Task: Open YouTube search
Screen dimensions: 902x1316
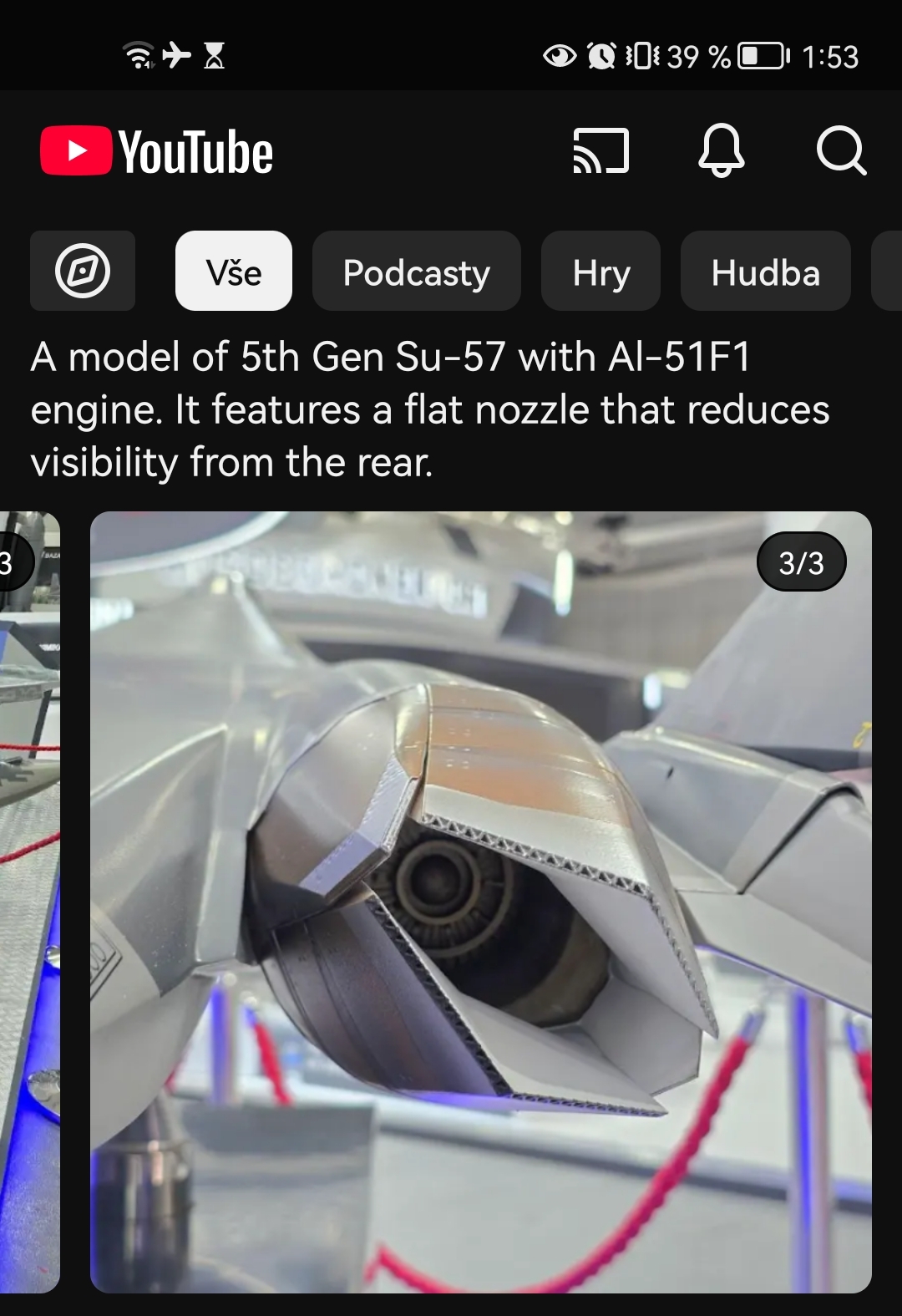Action: (840, 151)
